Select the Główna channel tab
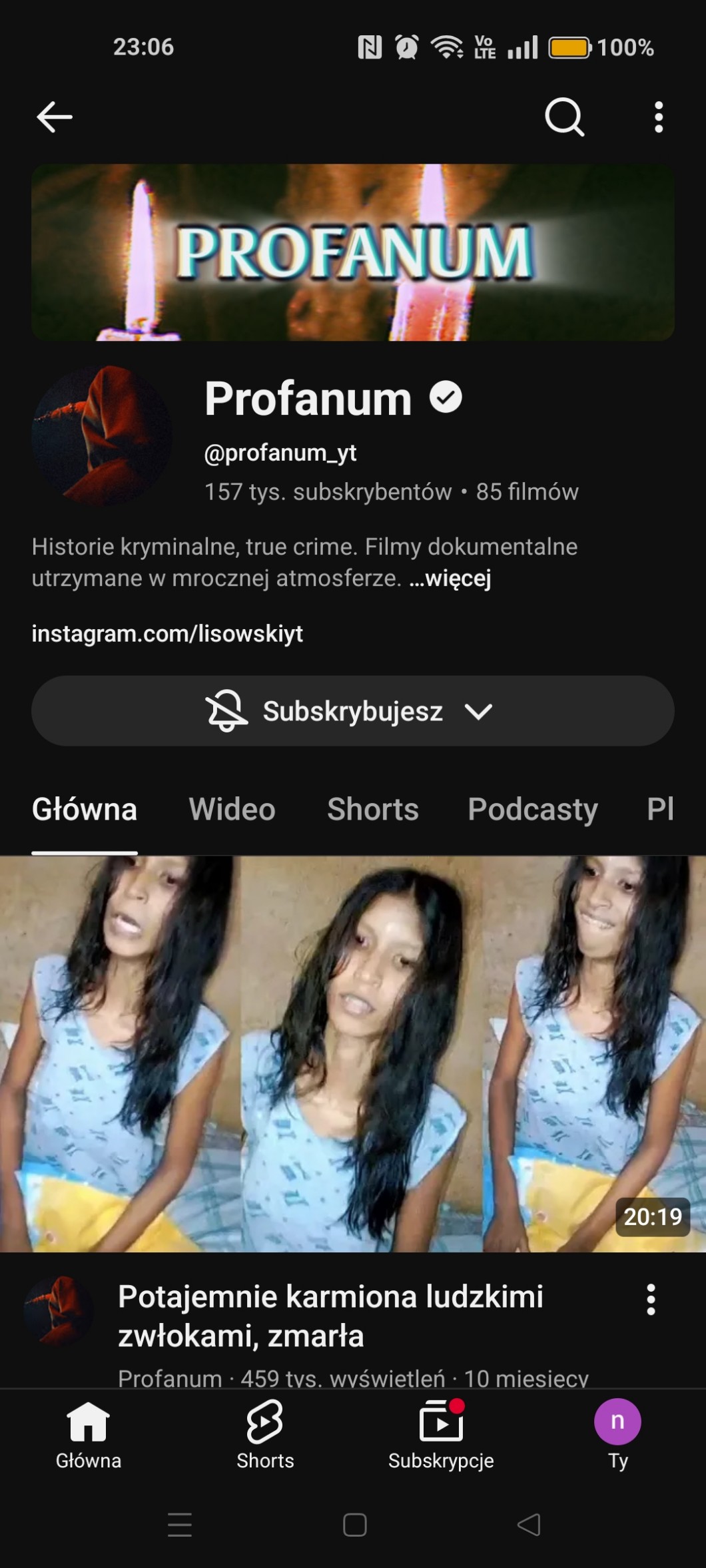This screenshot has height=1568, width=706. pos(85,810)
